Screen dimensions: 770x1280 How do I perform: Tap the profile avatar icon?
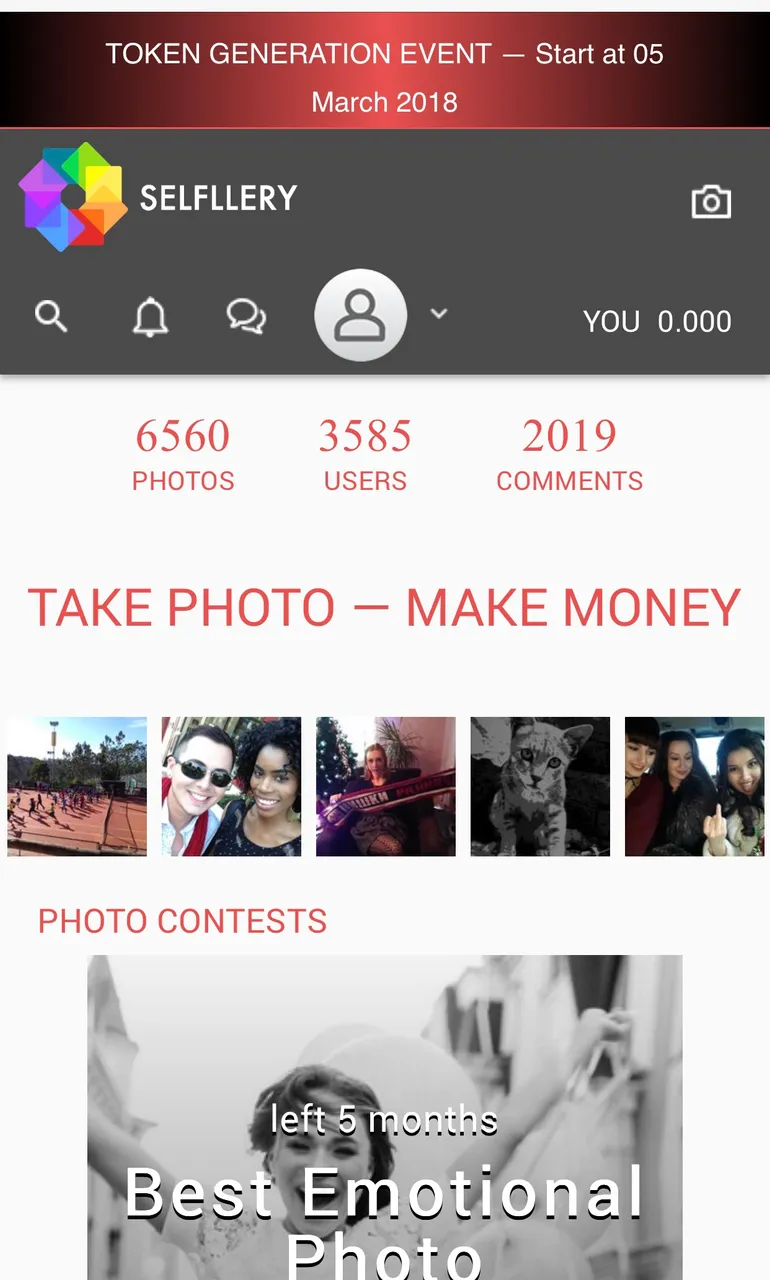360,316
